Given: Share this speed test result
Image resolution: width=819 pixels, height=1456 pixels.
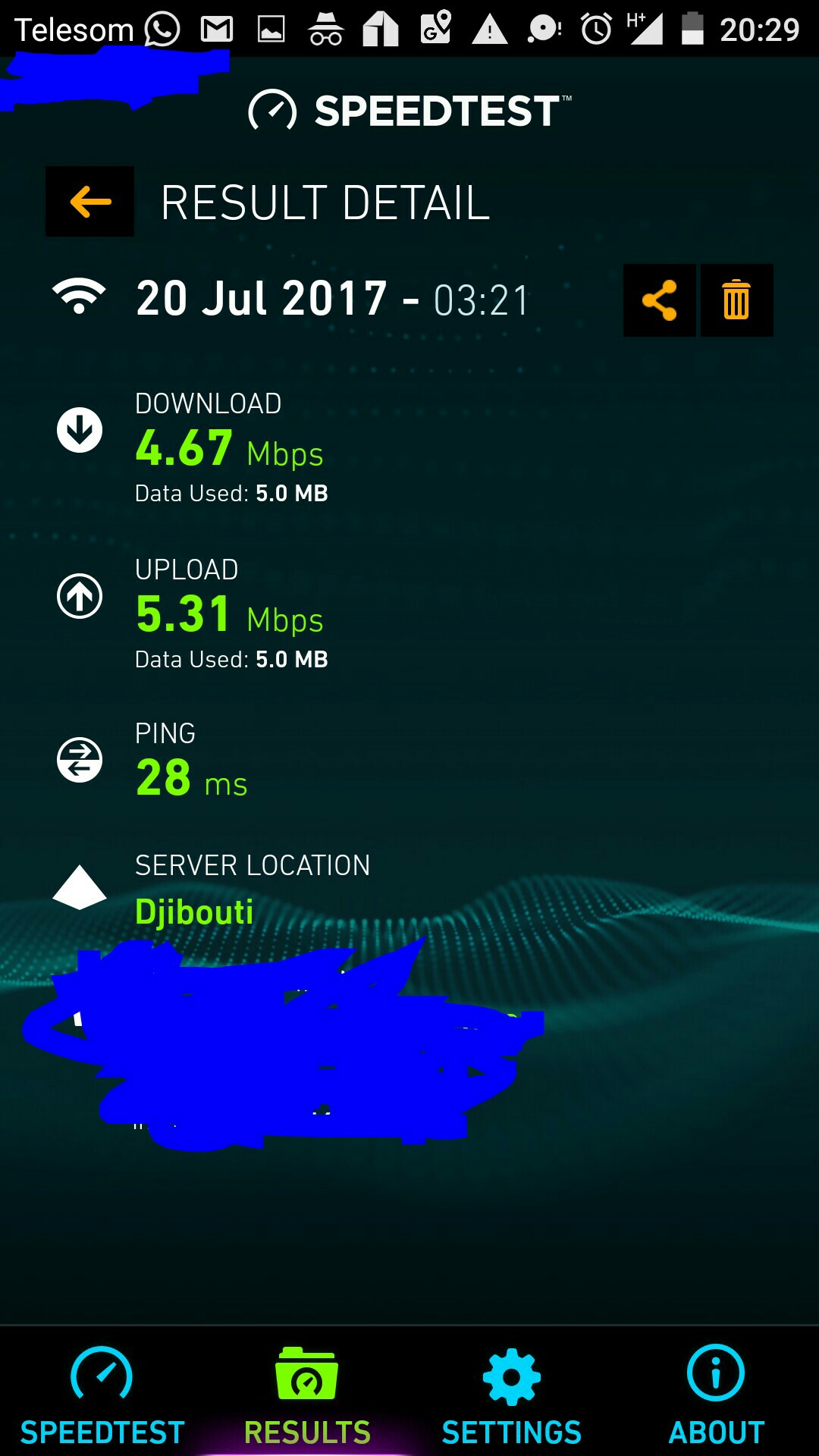Looking at the screenshot, I should (659, 300).
